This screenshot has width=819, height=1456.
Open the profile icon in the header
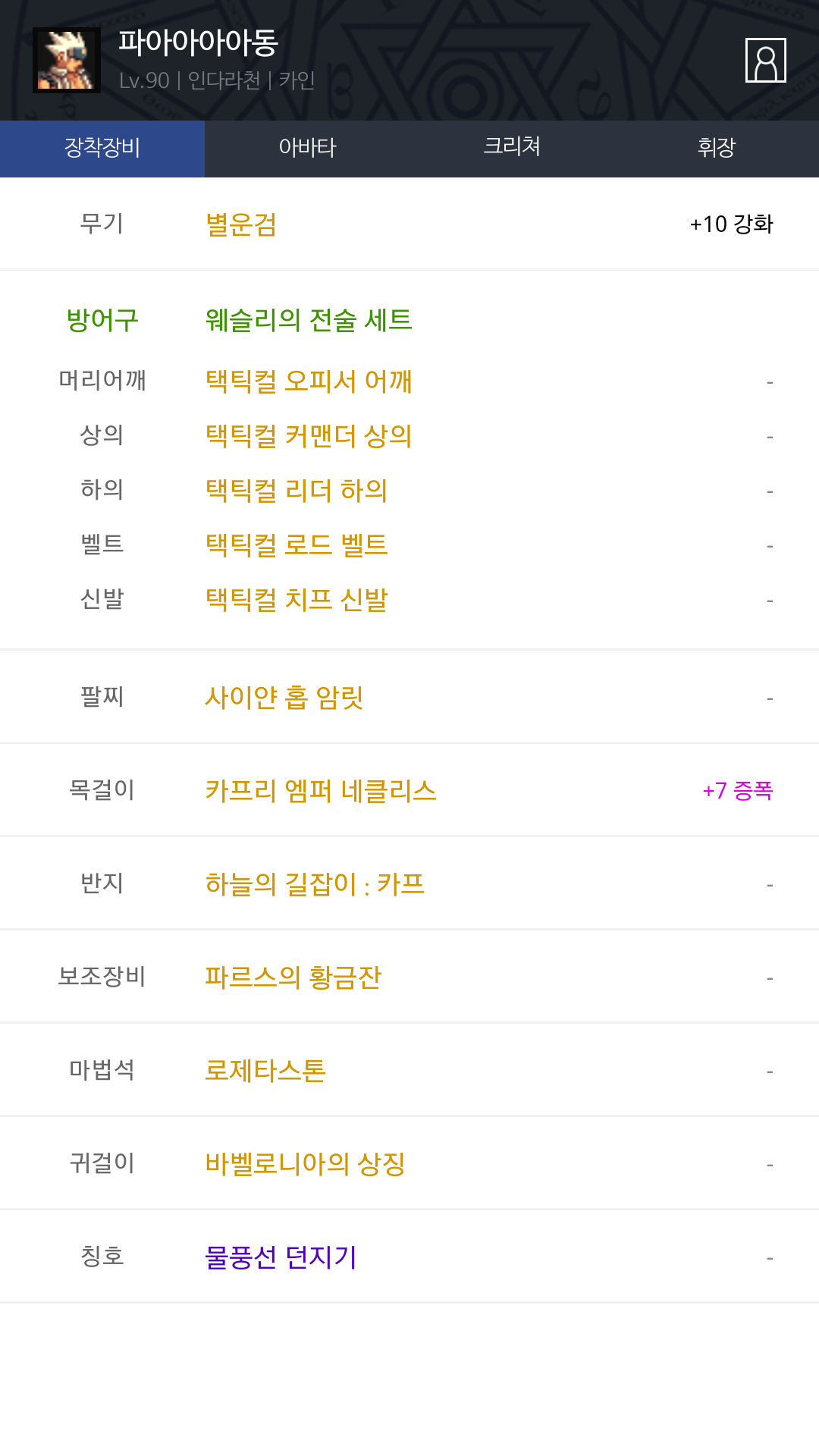click(765, 60)
